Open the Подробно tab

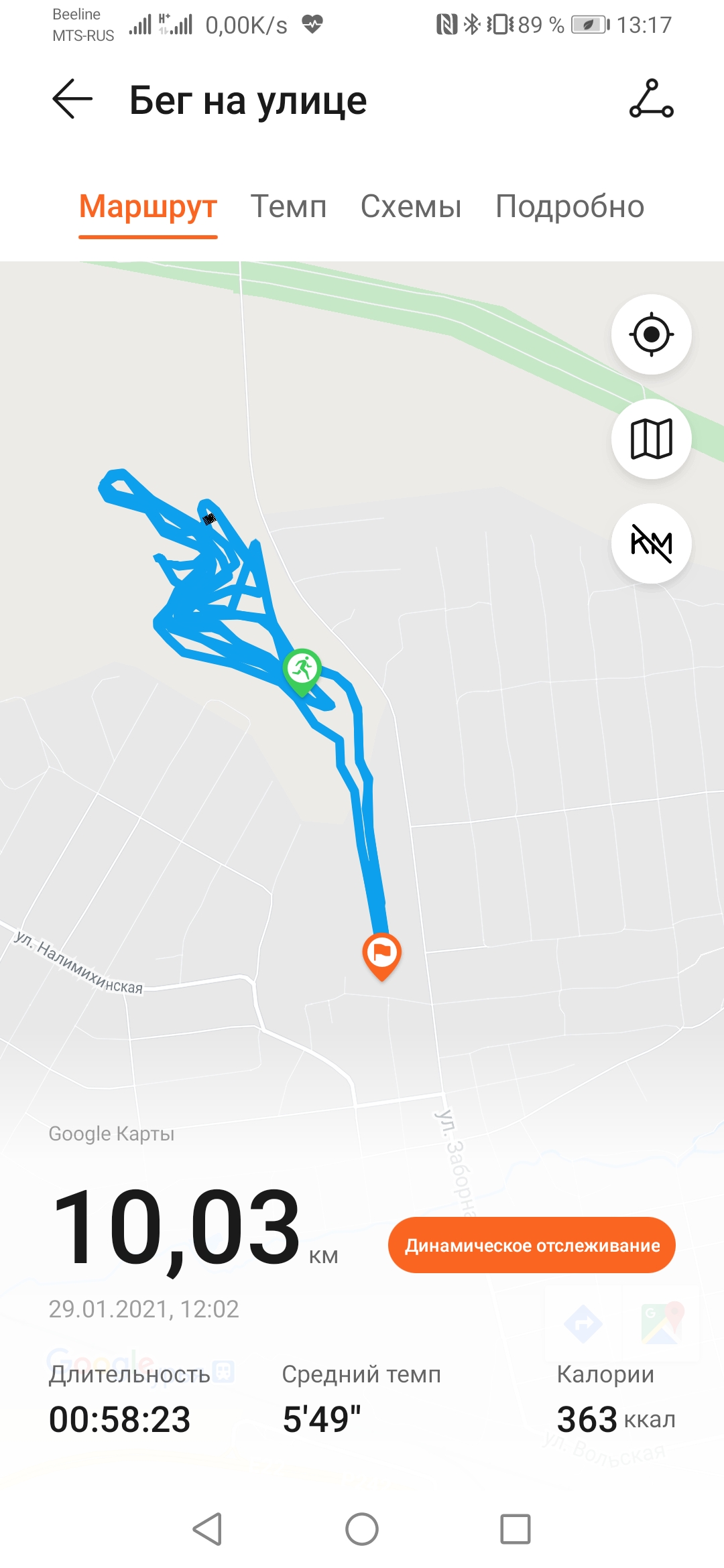[570, 206]
